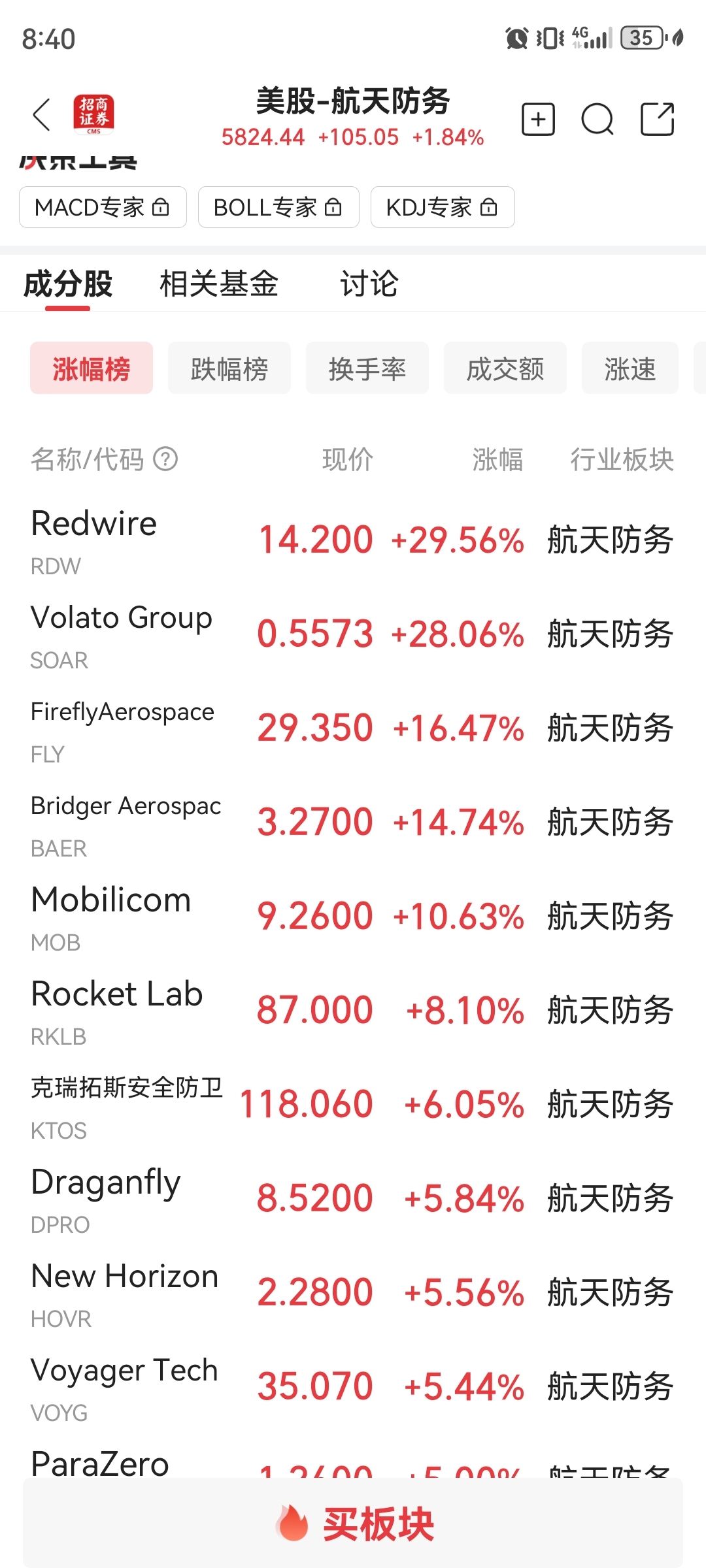Open the Redwire RDW stock row
Viewport: 706px width, 1568px height.
[353, 540]
